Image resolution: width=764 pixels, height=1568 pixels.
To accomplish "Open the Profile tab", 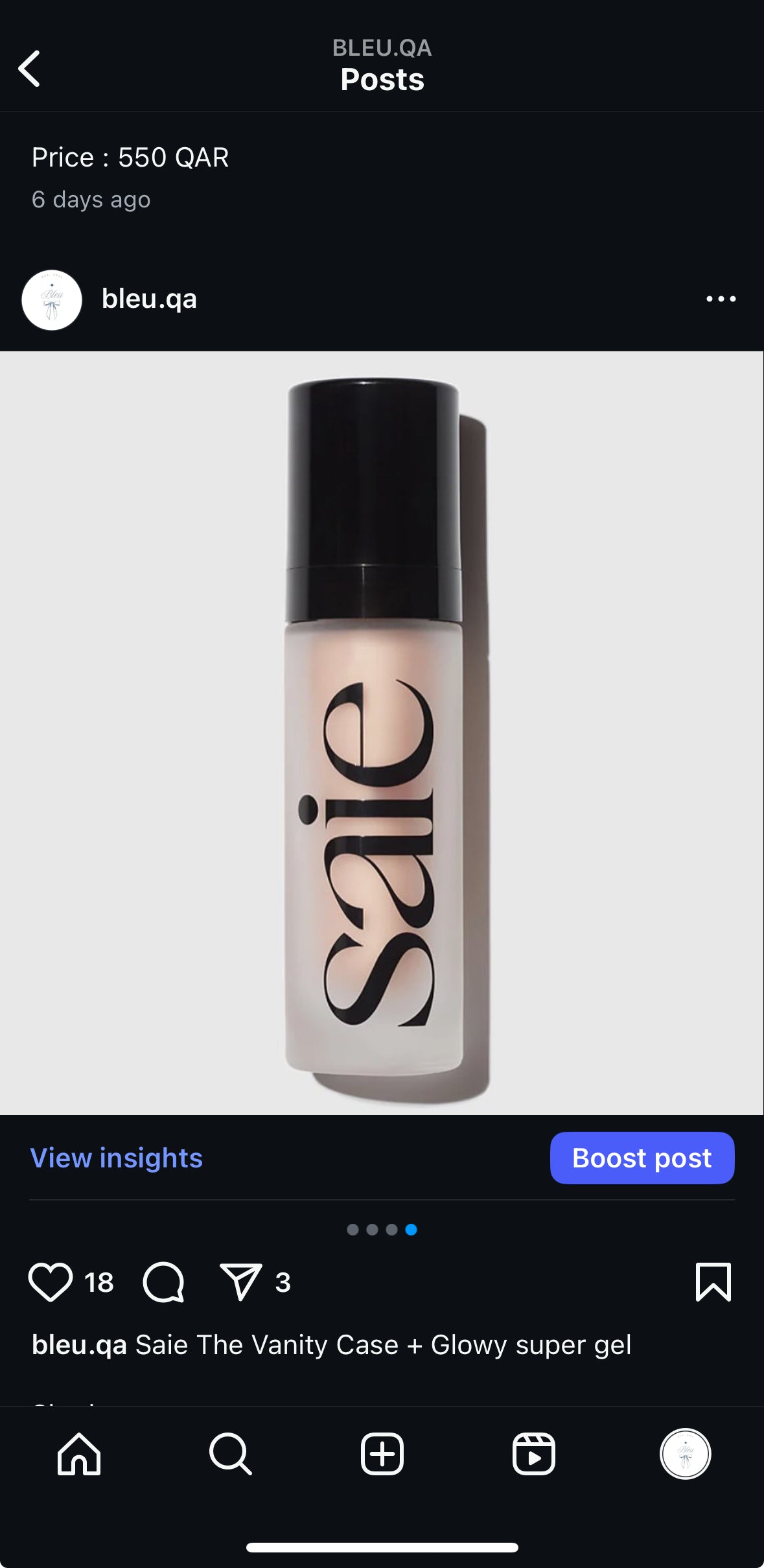I will pyautogui.click(x=685, y=1454).
